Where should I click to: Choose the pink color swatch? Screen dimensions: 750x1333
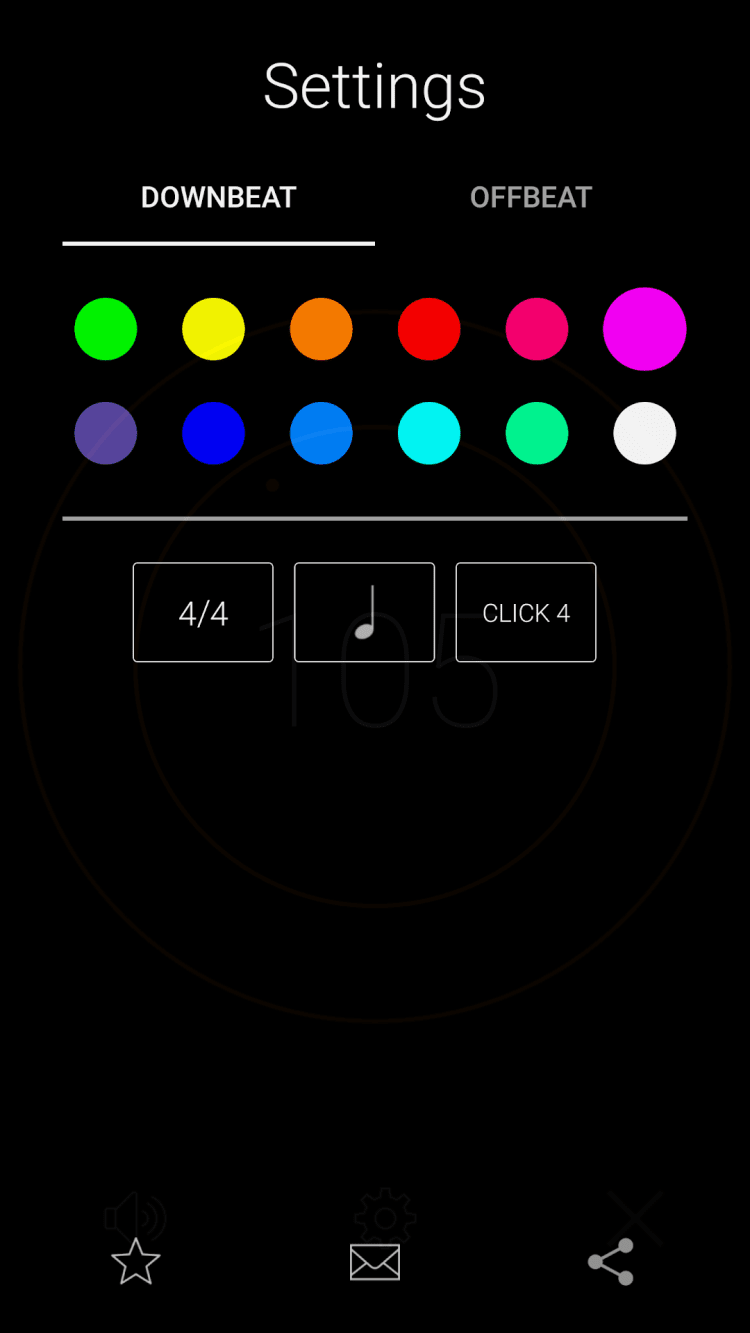coord(537,329)
